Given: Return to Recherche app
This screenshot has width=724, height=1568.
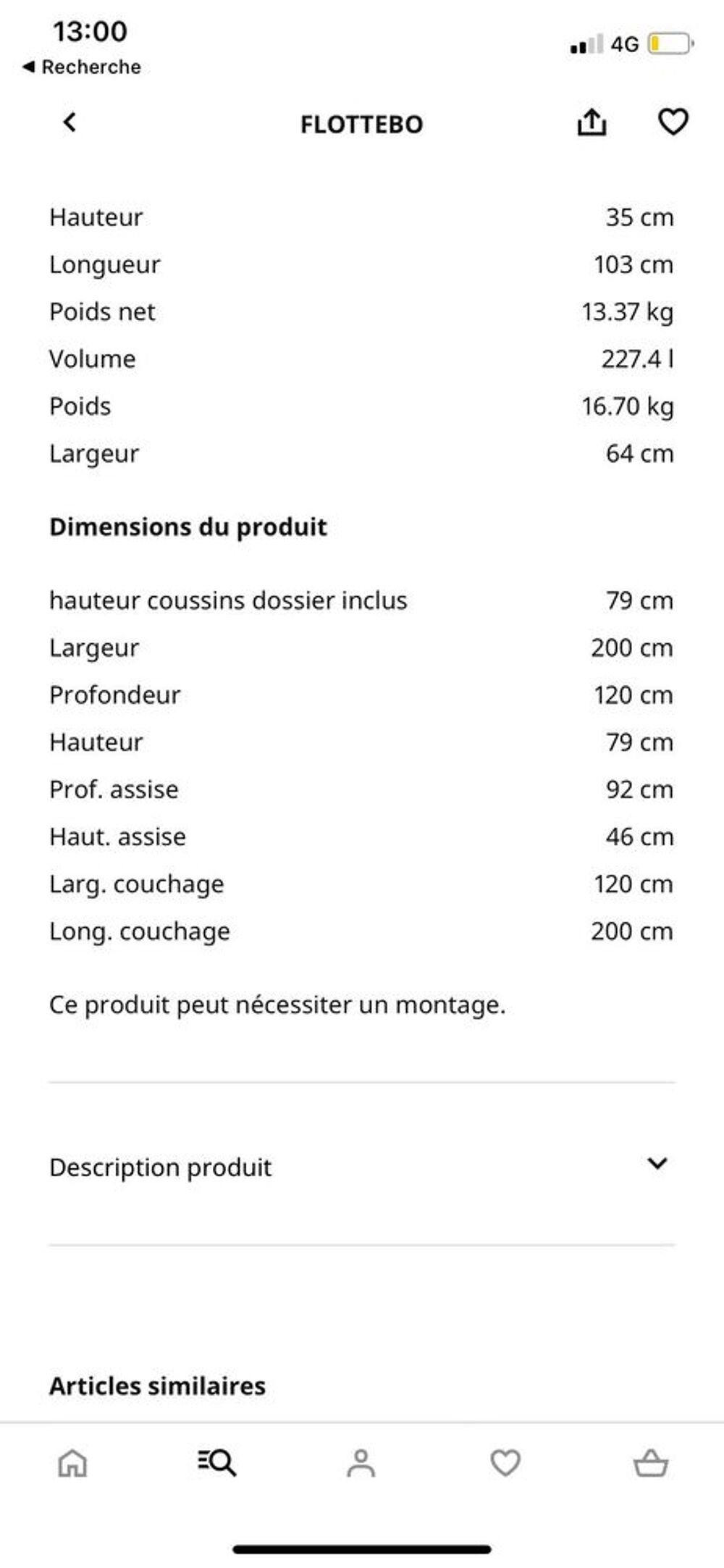Looking at the screenshot, I should coord(82,67).
